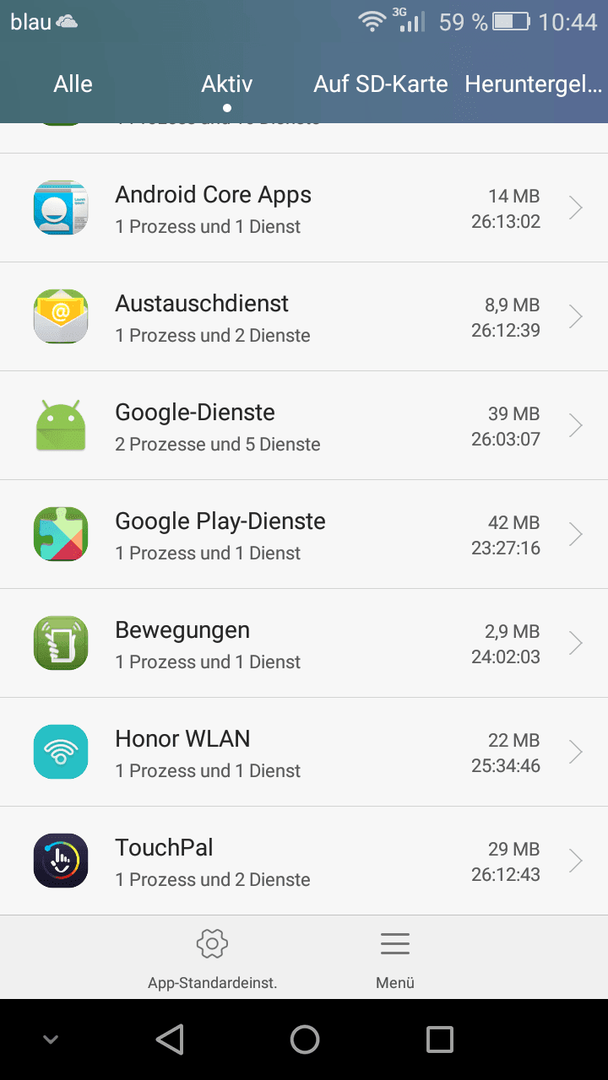Open the Austauschdienst entry

click(x=304, y=316)
